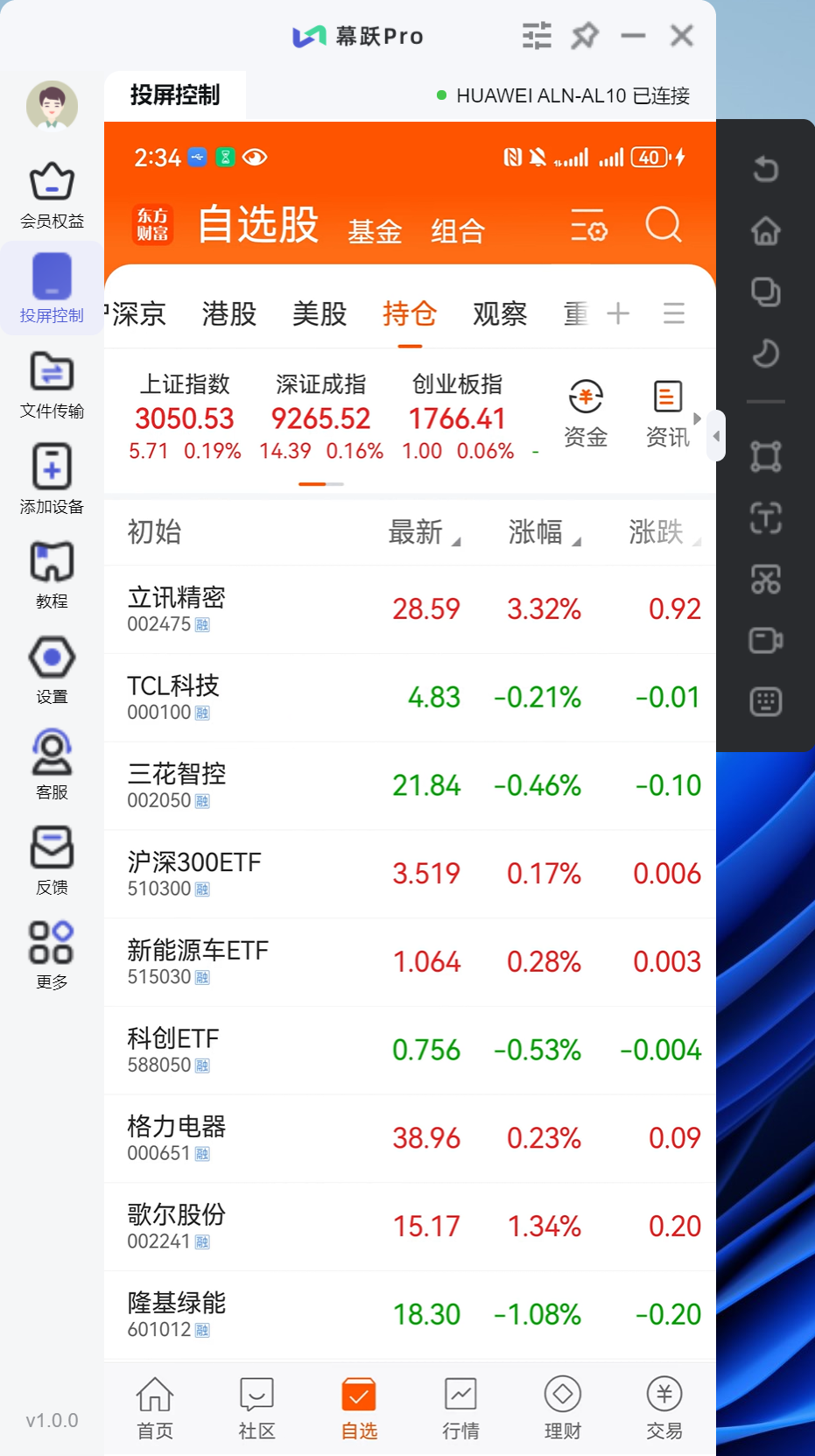Go to the 首页 bottom tab
815x1456 pixels.
155,1408
